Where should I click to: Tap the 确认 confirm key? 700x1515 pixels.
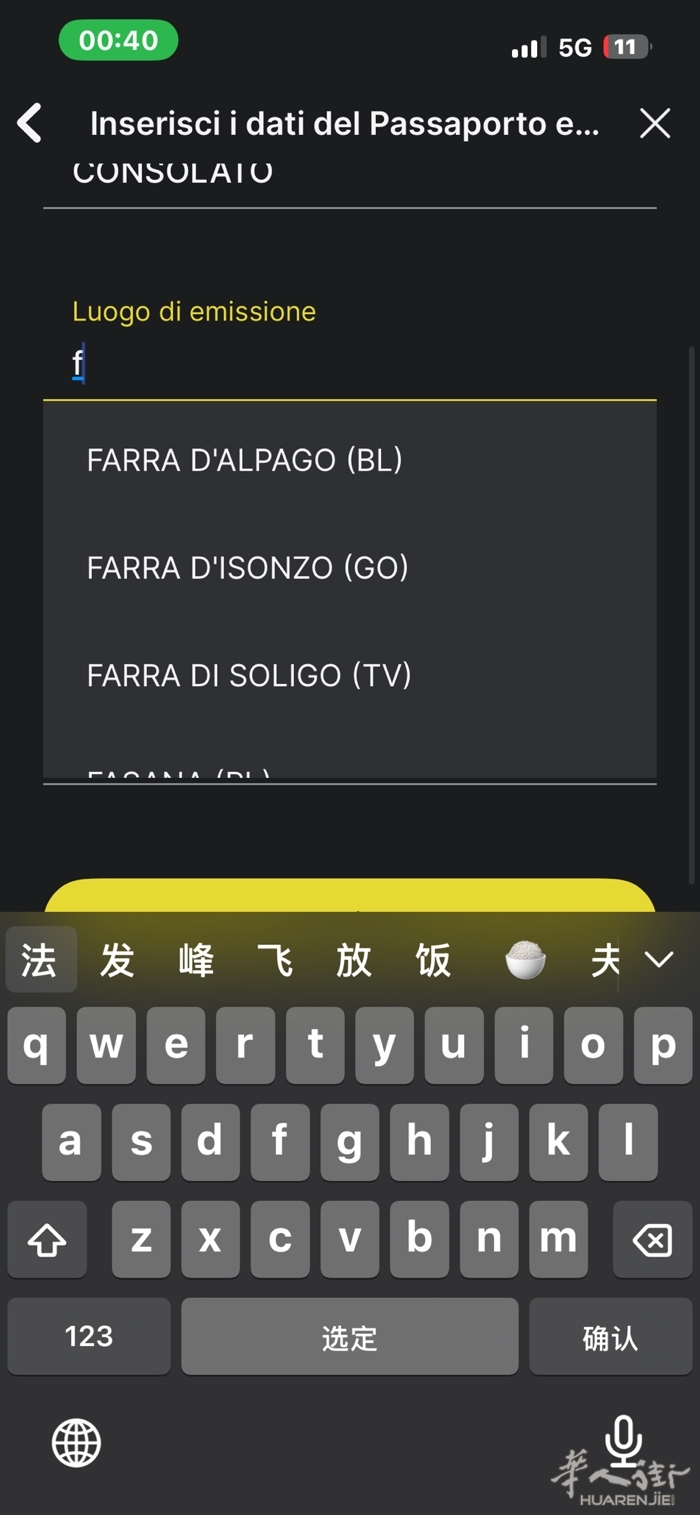coord(610,1337)
